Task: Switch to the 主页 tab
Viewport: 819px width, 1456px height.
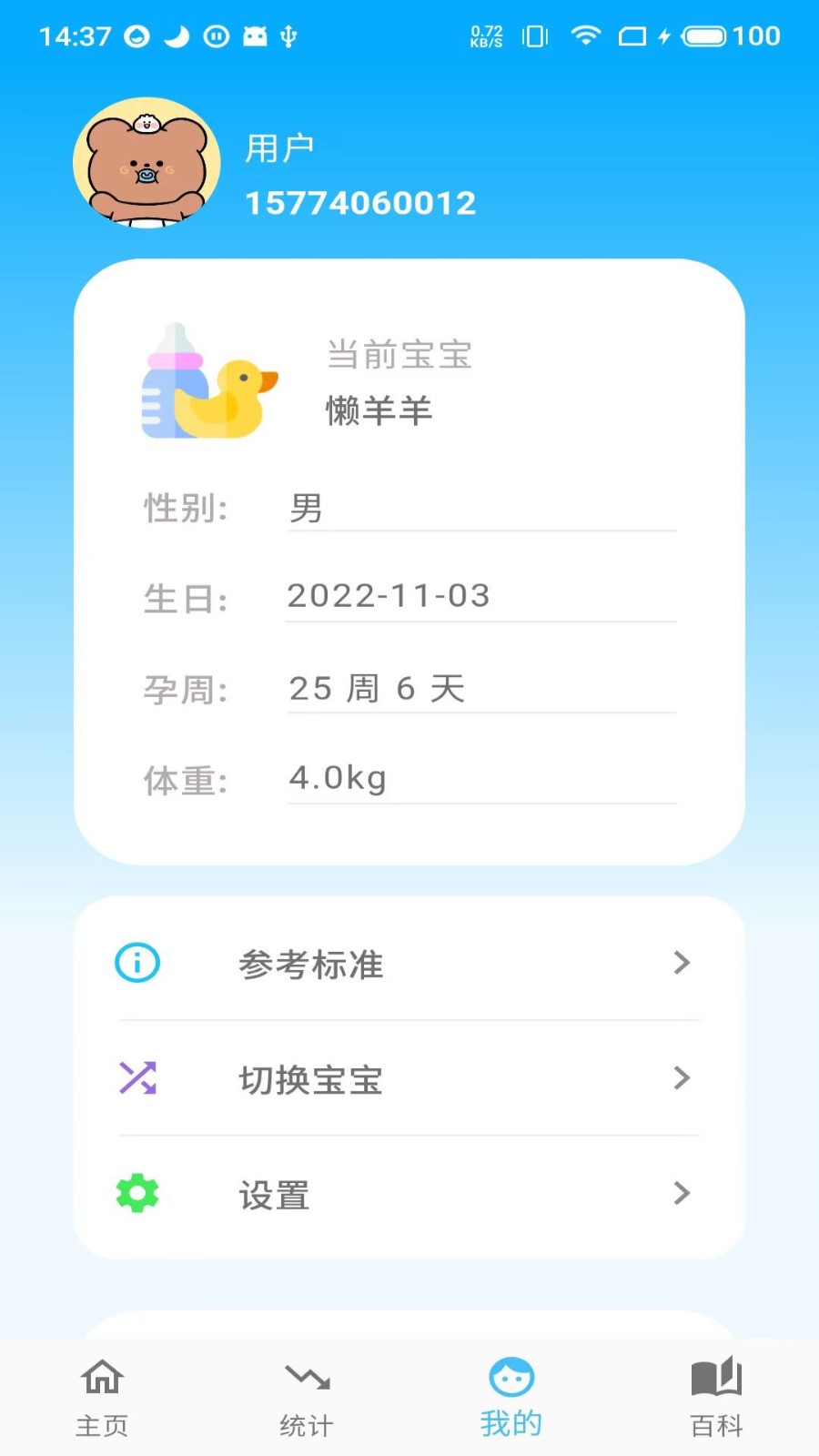Action: (102, 1399)
